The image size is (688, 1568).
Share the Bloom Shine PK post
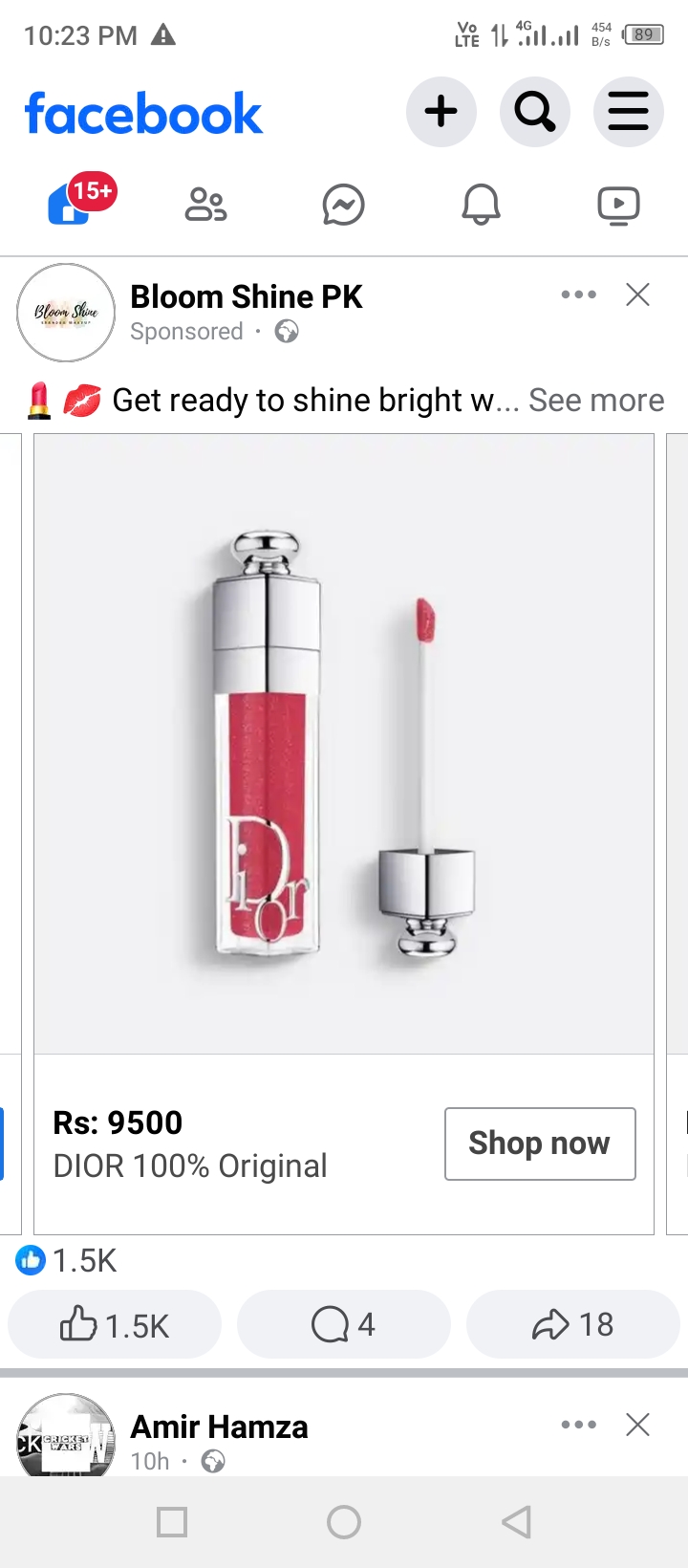tap(572, 1325)
